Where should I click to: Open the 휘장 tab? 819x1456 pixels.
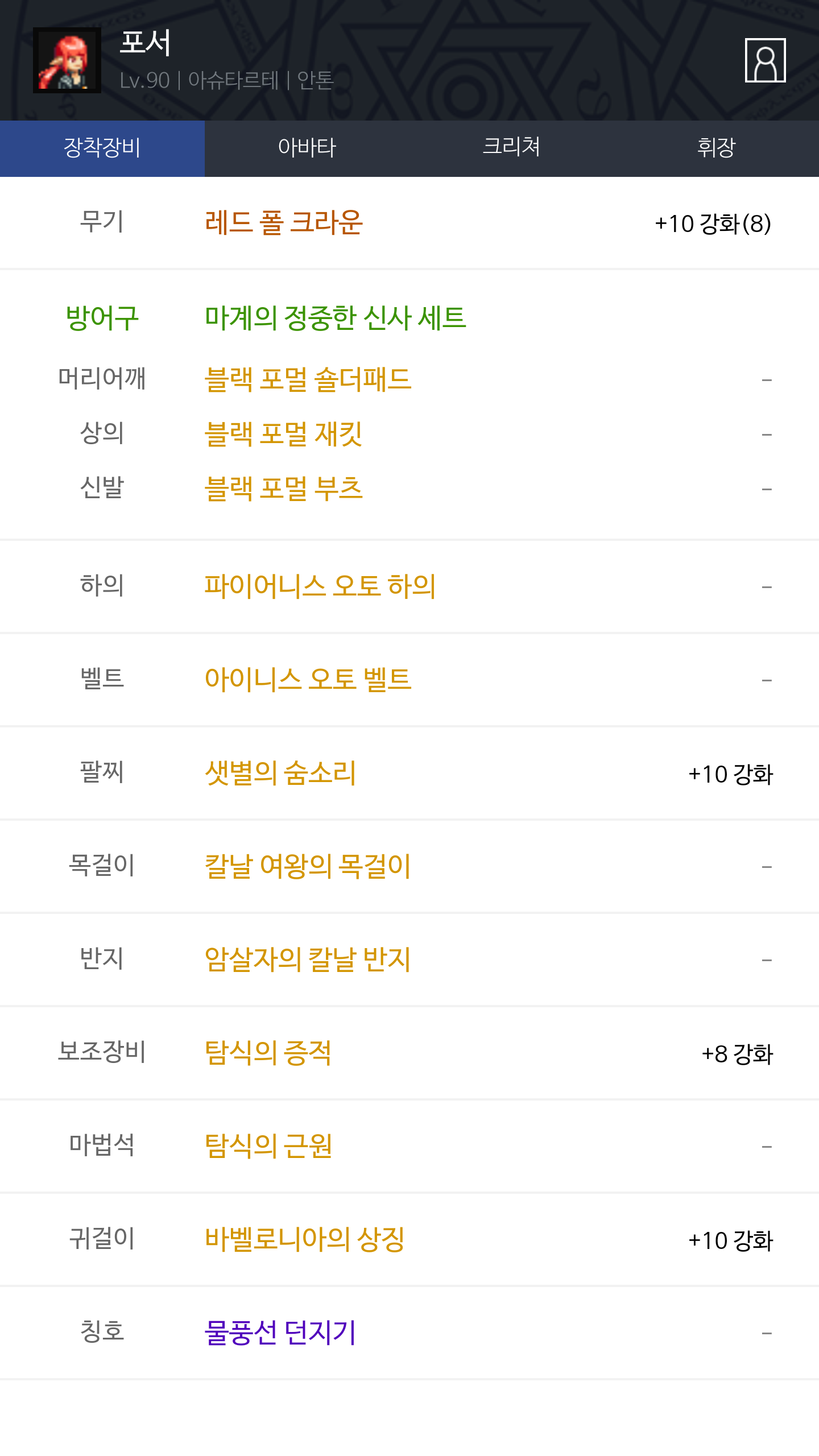coord(716,148)
